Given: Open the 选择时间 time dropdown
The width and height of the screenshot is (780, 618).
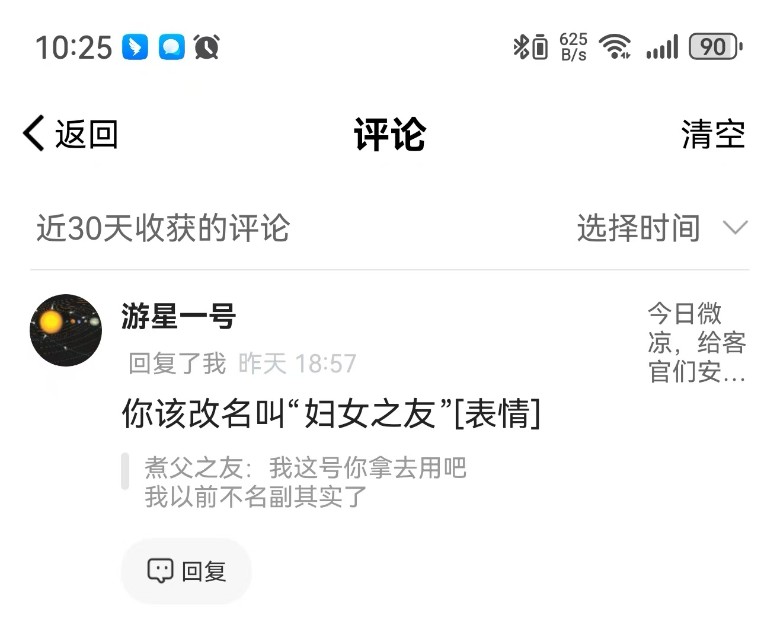Looking at the screenshot, I should 662,228.
